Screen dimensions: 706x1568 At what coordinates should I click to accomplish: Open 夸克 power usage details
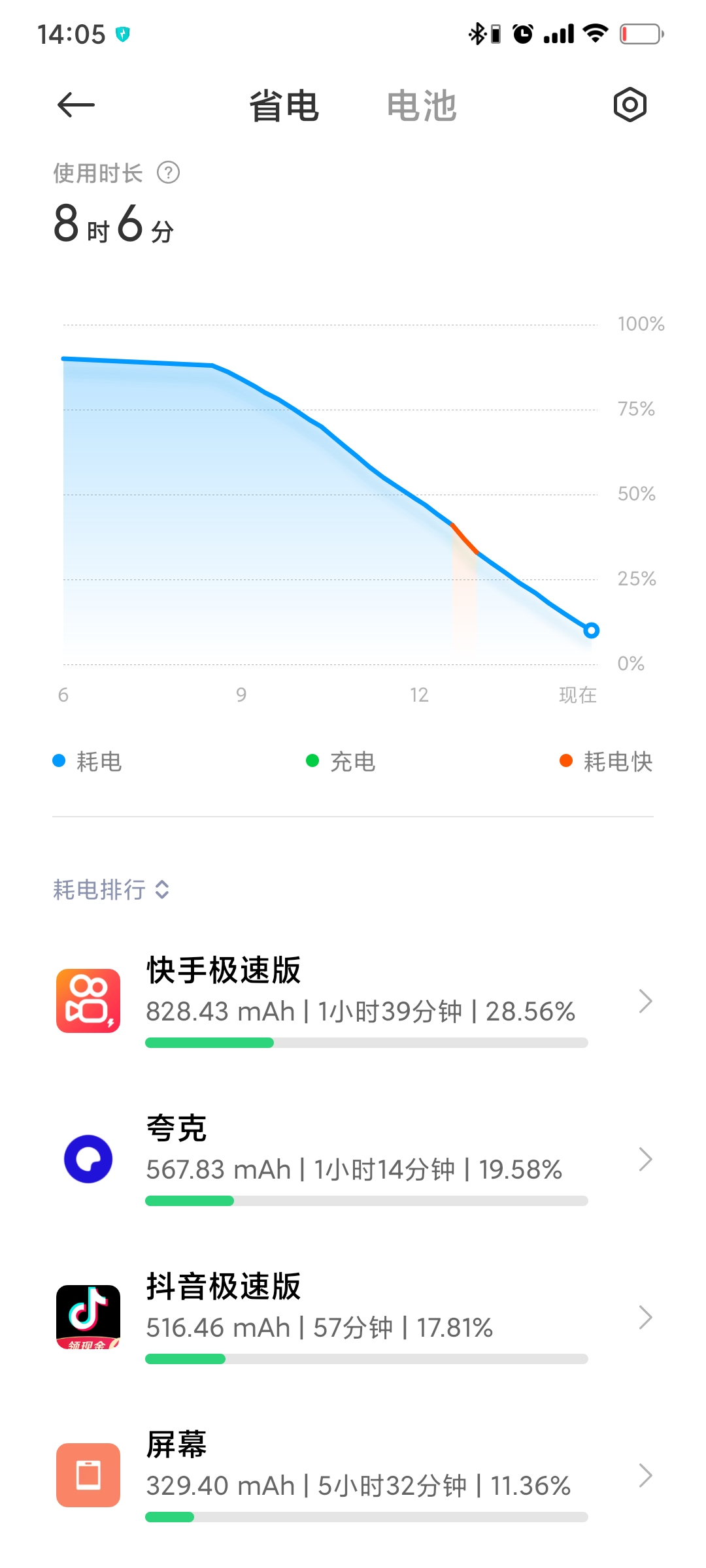[353, 1159]
